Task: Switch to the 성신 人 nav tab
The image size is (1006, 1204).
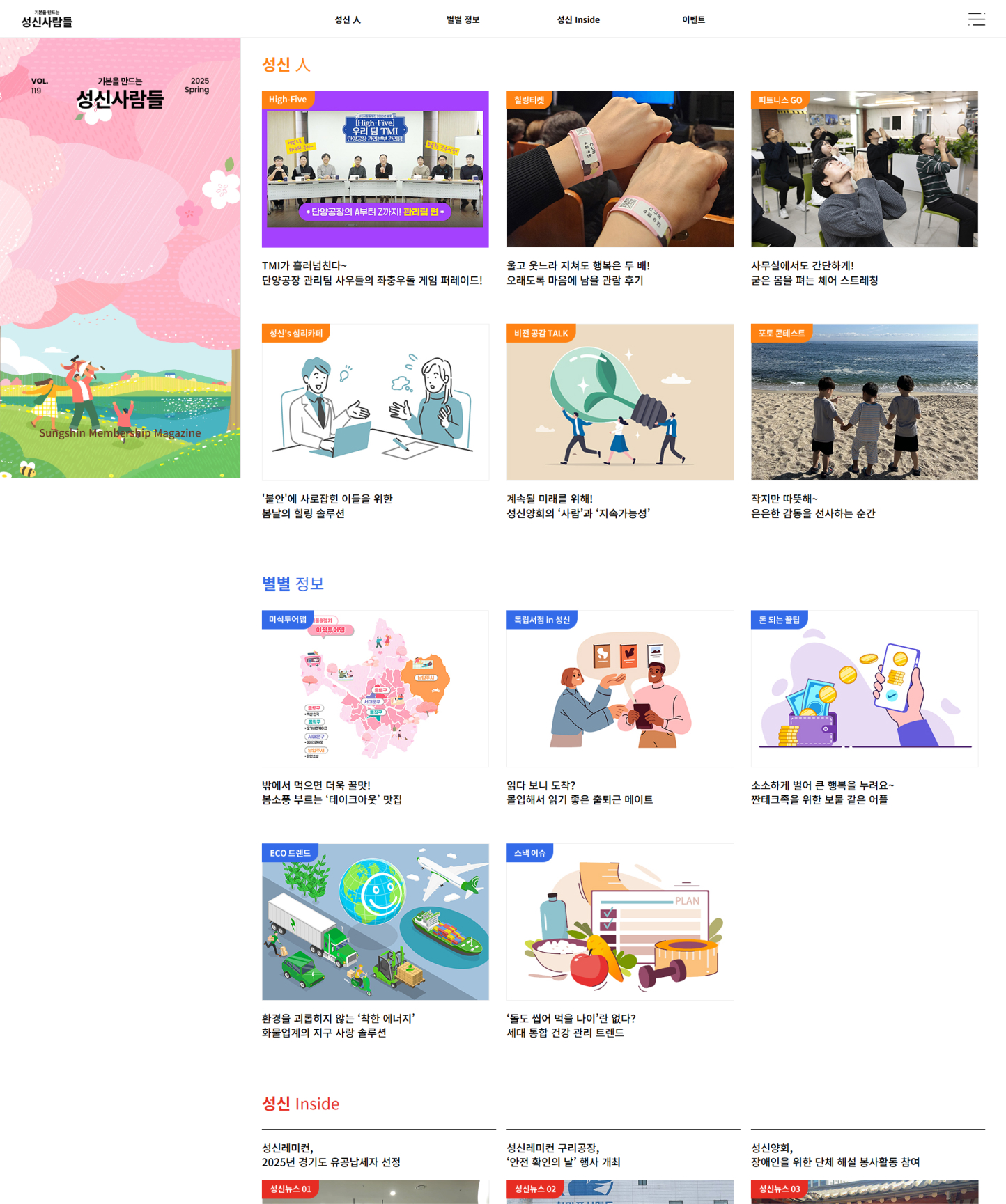Action: coord(348,19)
